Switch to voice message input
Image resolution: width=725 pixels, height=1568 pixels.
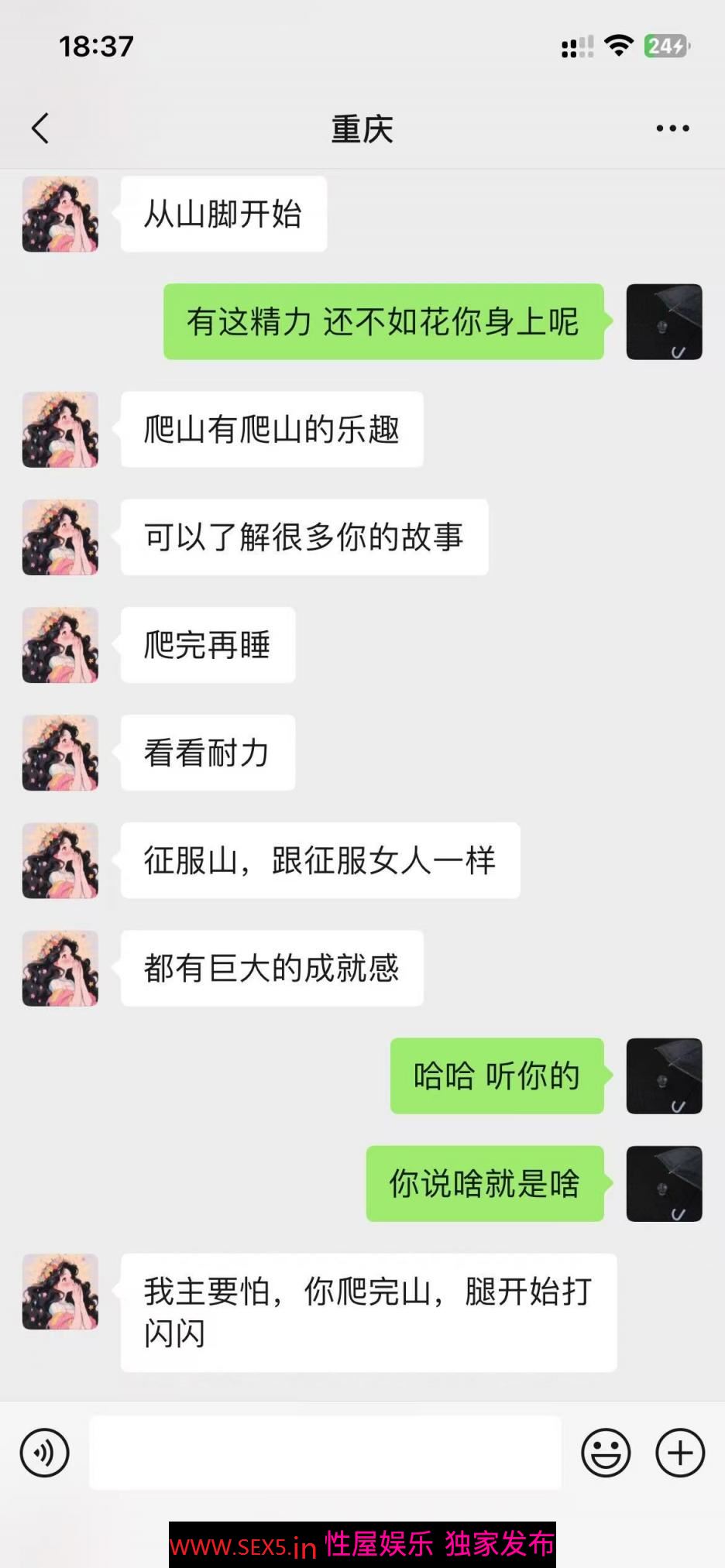[x=45, y=1453]
